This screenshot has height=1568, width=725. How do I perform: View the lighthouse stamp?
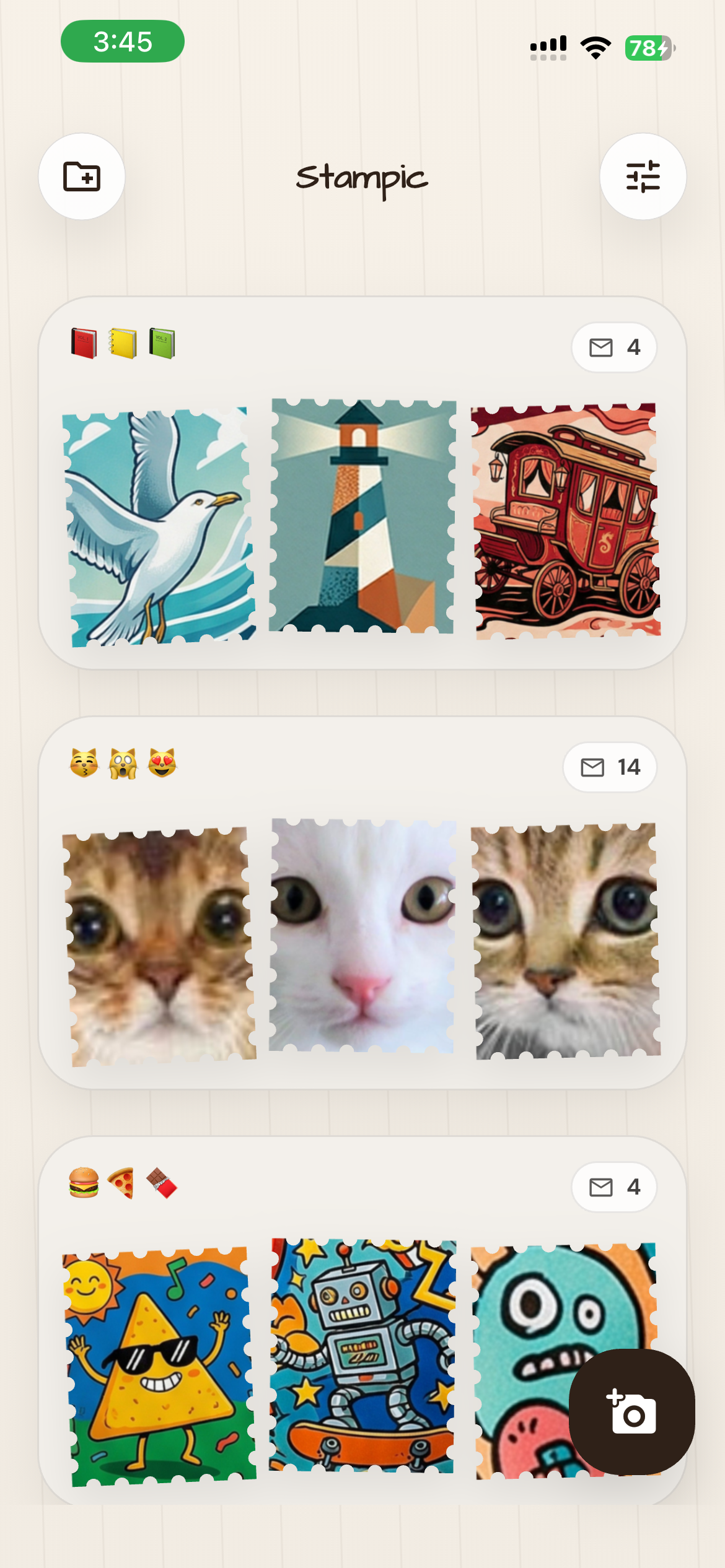(x=362, y=516)
